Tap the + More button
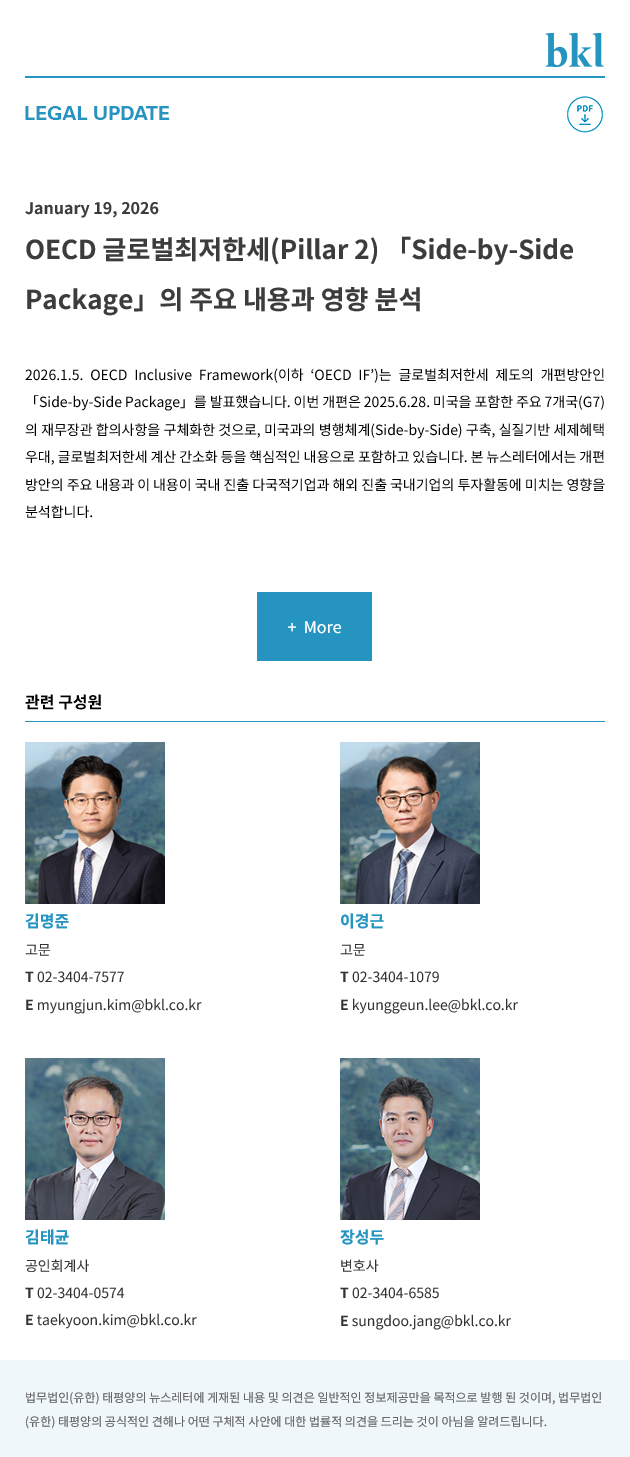The height and width of the screenshot is (1457, 630). point(314,627)
